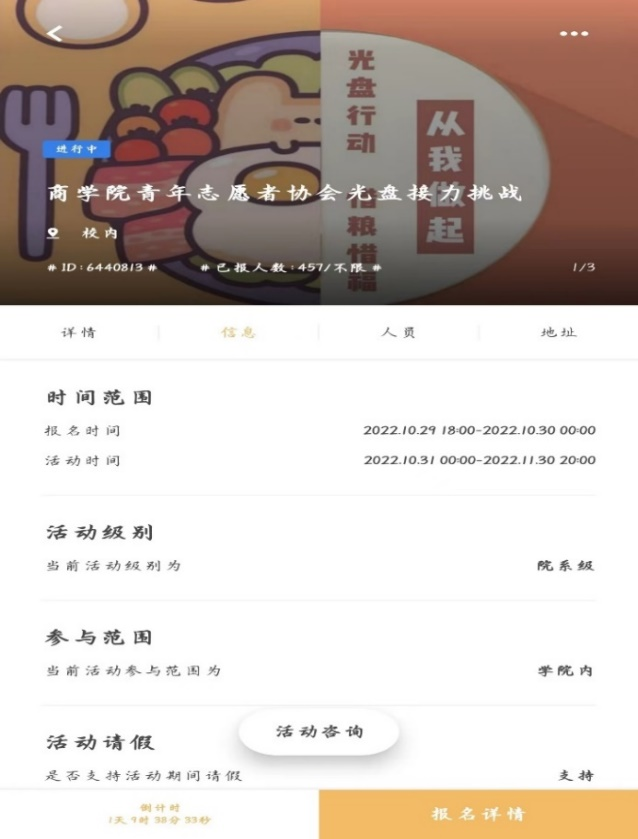Select the 信息 tab
This screenshot has height=839, width=638.
pos(238,333)
